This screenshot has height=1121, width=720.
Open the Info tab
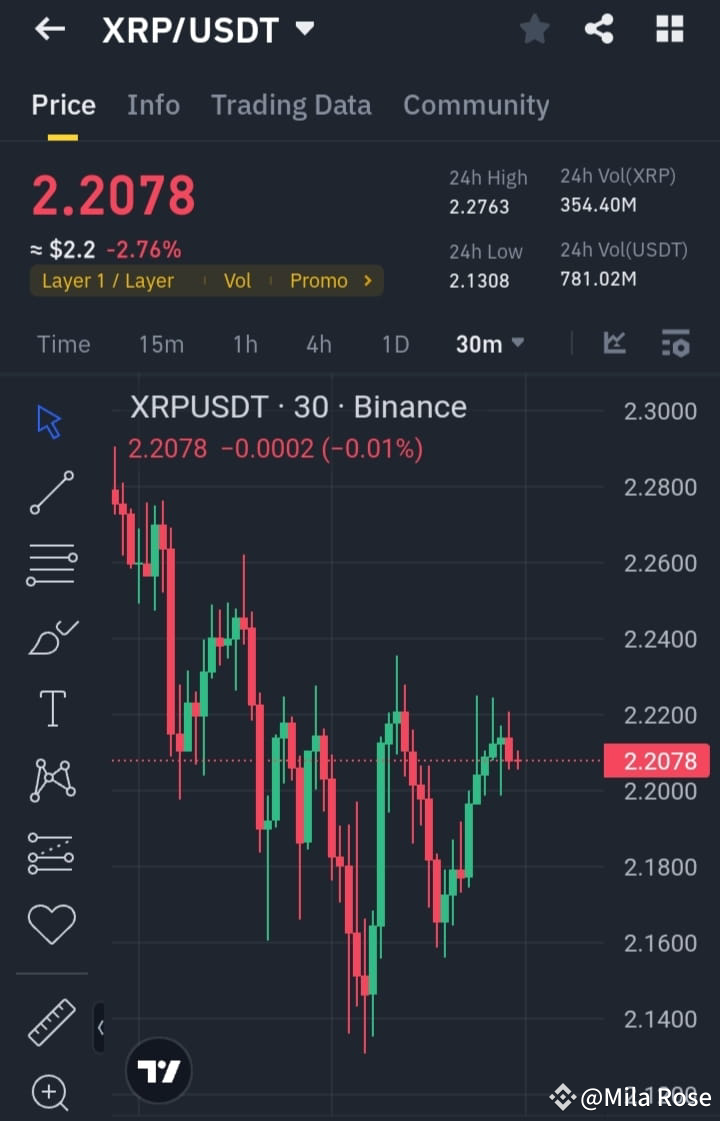coord(153,104)
